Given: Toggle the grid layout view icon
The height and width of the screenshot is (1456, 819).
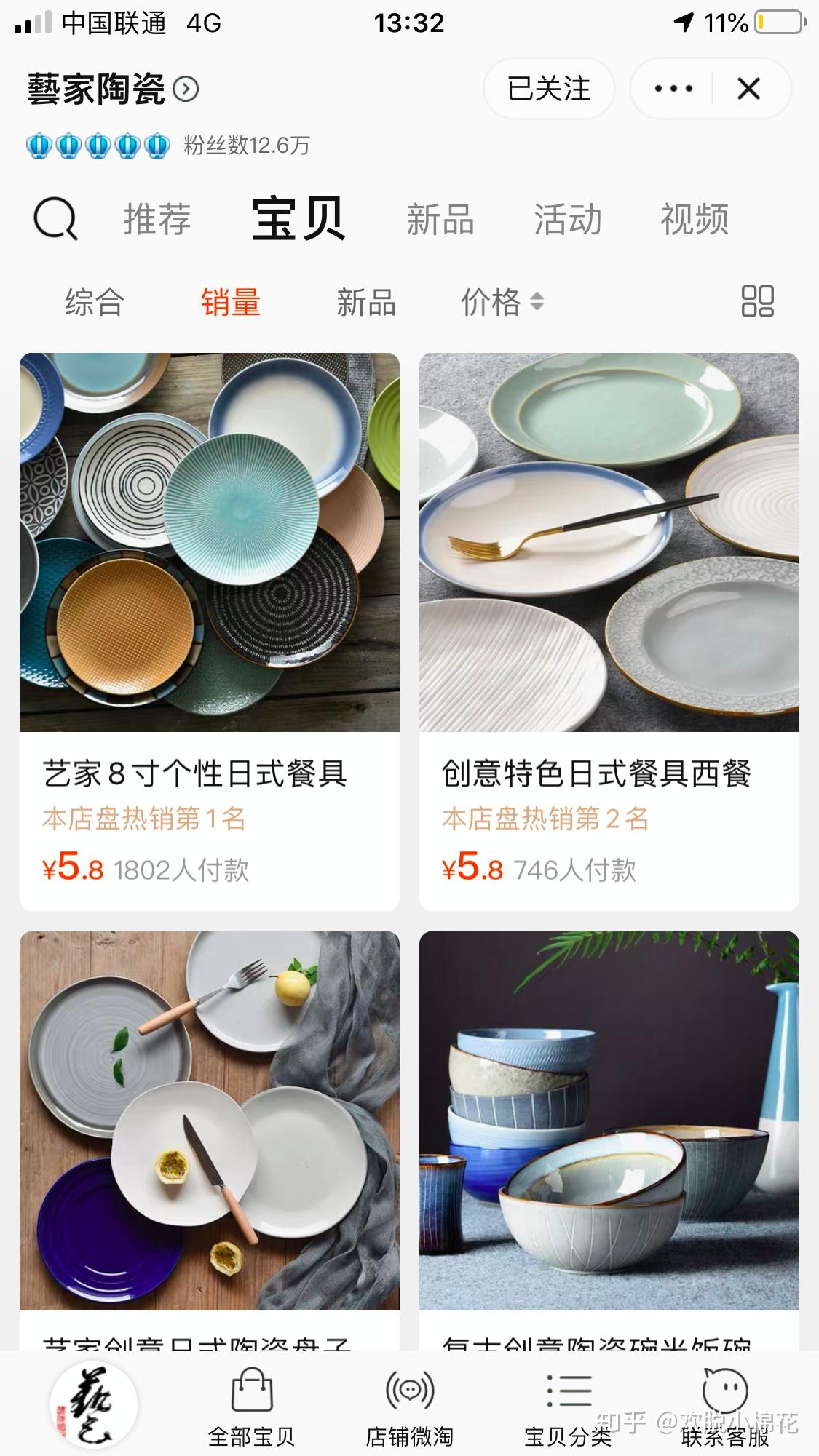Looking at the screenshot, I should 757,301.
